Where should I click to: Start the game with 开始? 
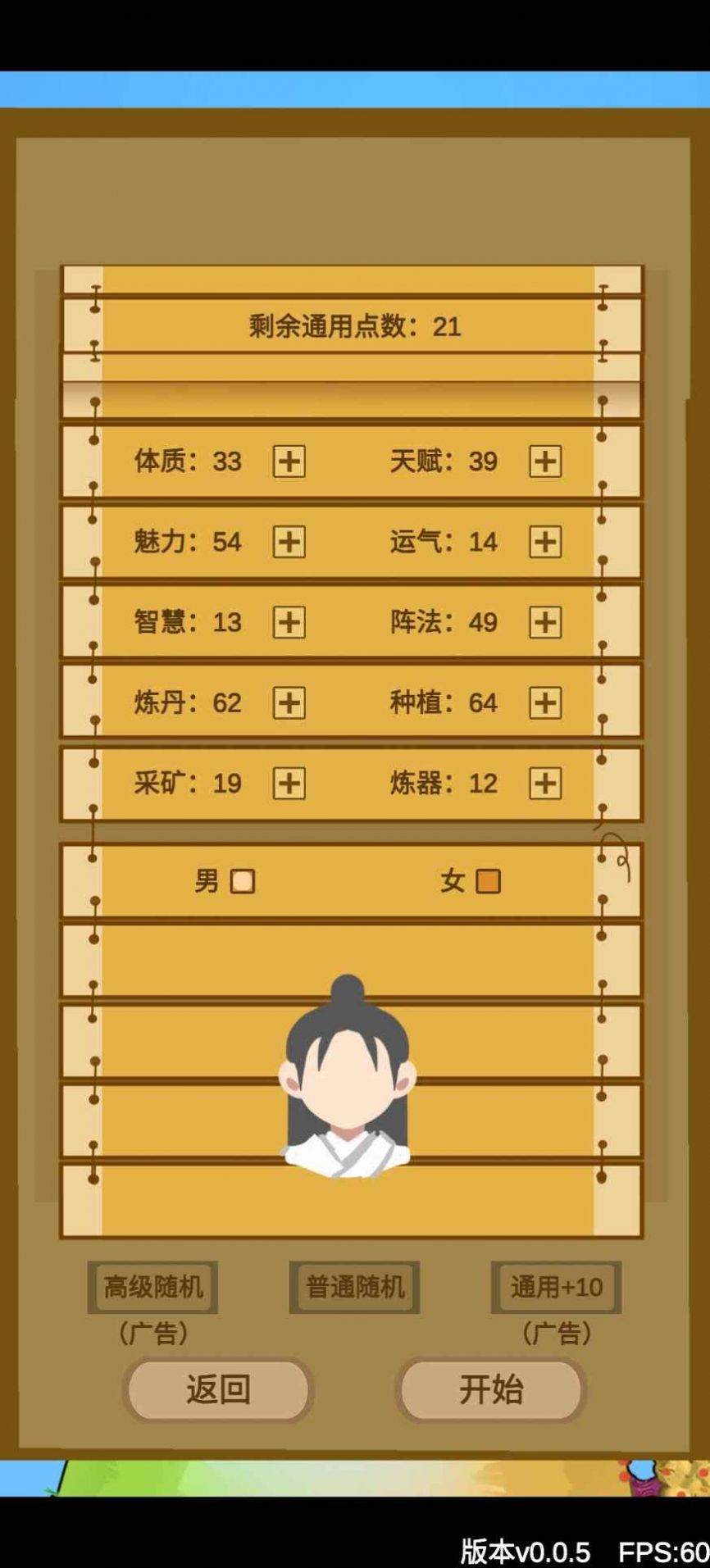(490, 1389)
